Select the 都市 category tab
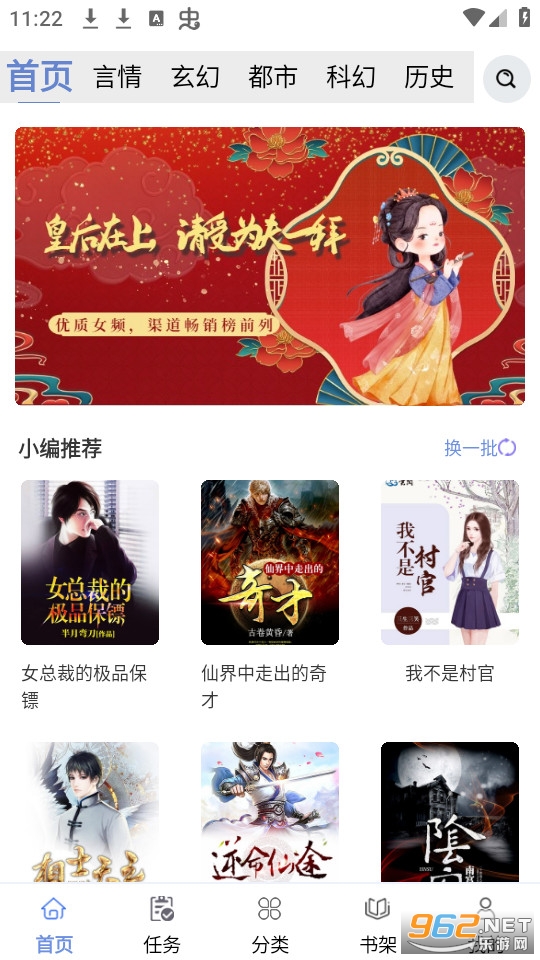 273,77
